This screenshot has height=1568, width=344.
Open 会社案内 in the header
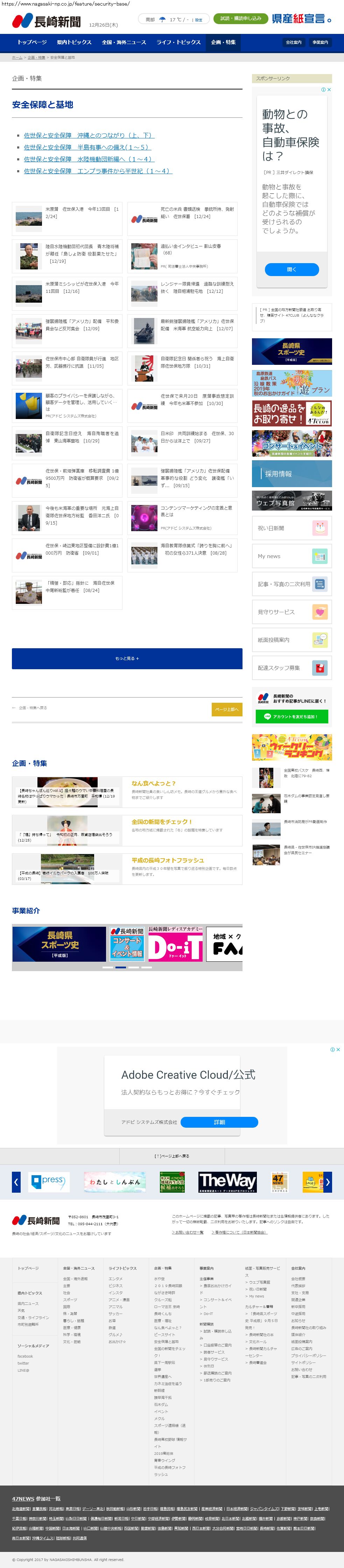[x=293, y=43]
